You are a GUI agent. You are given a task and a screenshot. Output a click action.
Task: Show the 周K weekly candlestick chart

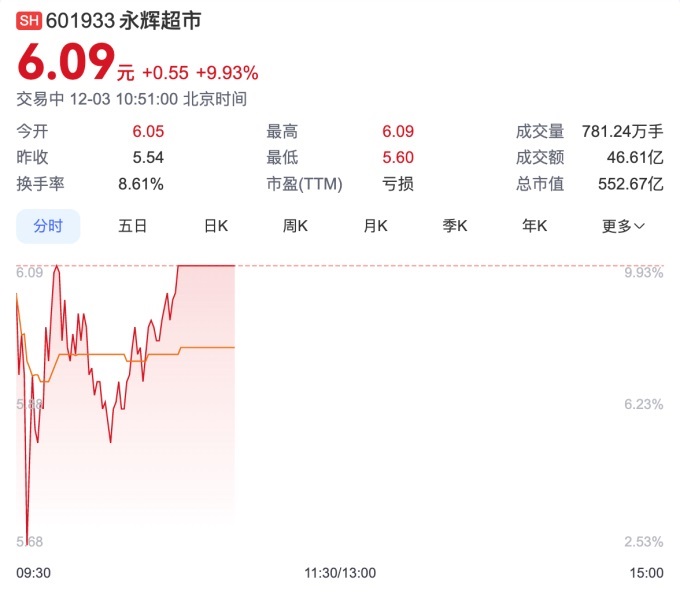[295, 226]
